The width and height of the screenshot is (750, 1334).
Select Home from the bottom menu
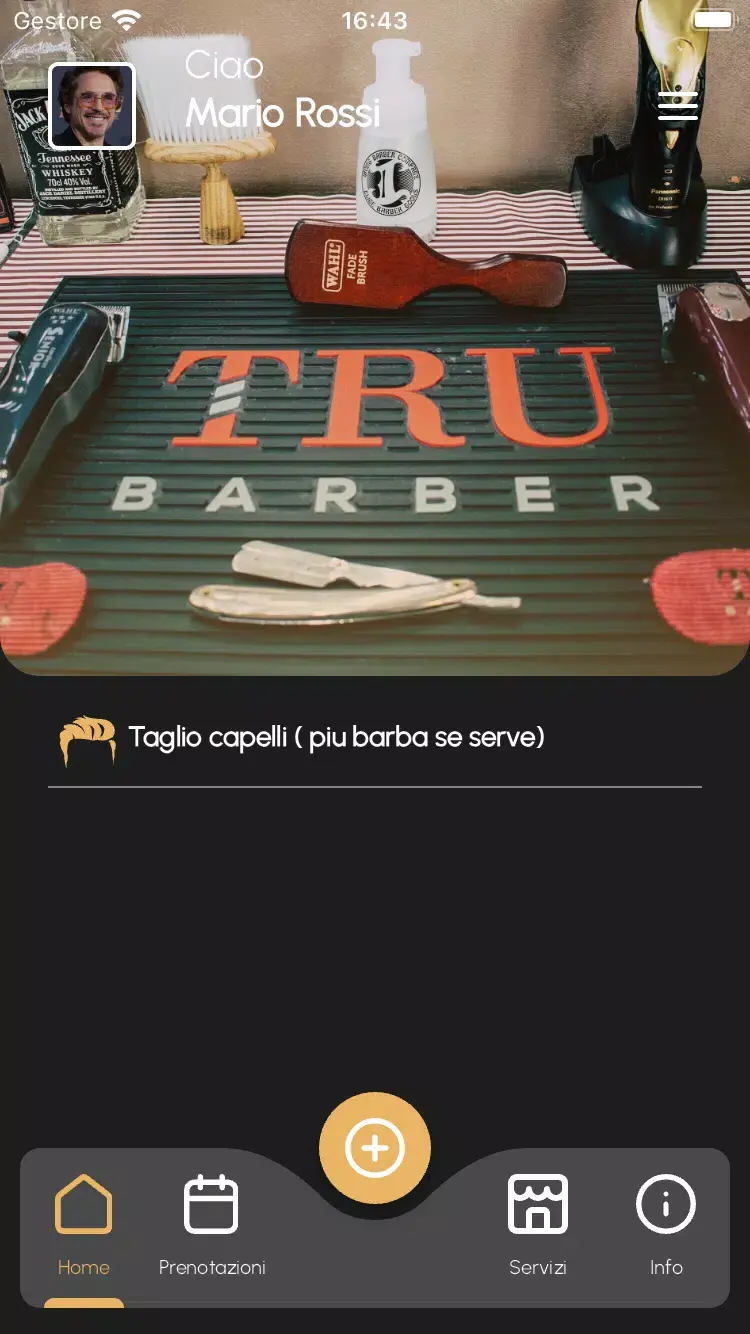pos(84,1230)
